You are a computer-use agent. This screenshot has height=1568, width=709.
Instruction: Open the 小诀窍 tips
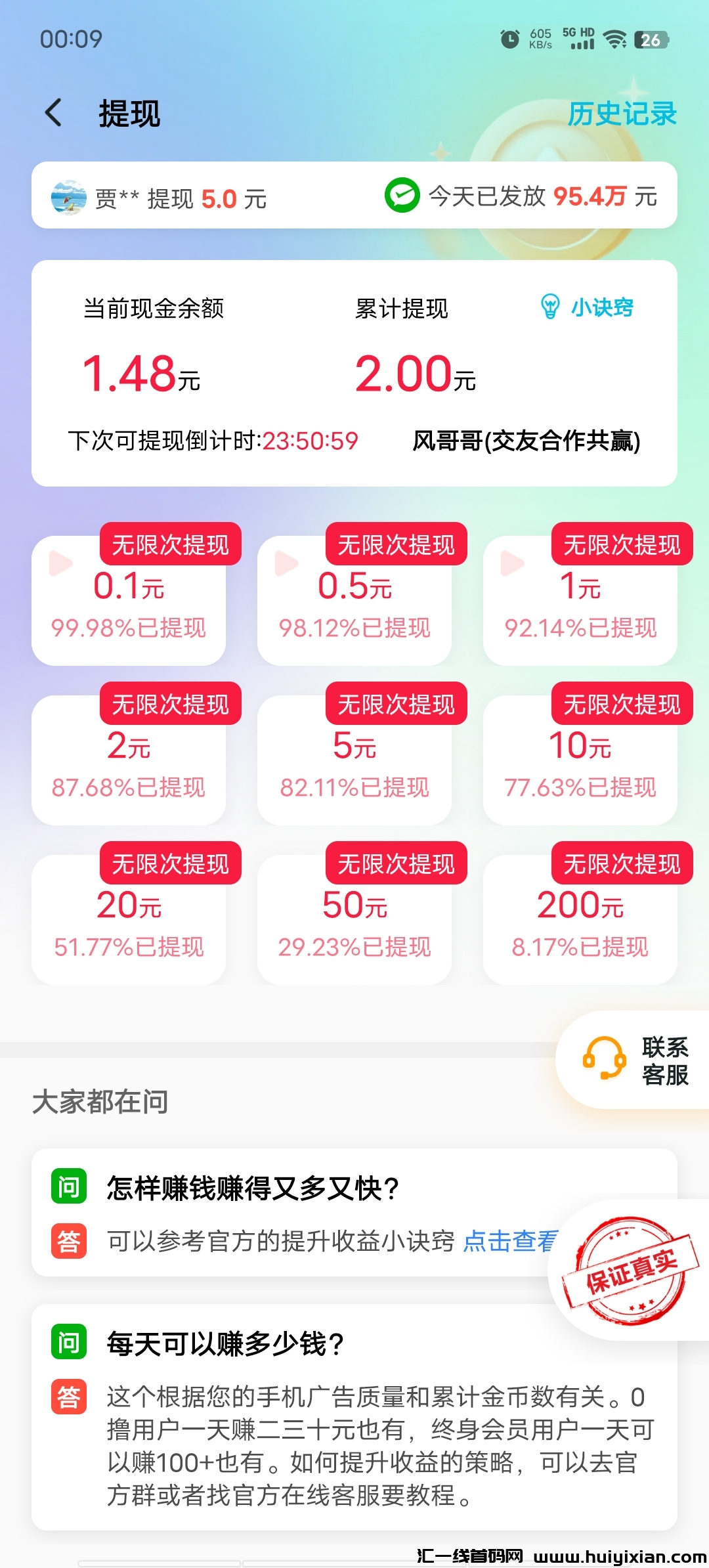(587, 307)
